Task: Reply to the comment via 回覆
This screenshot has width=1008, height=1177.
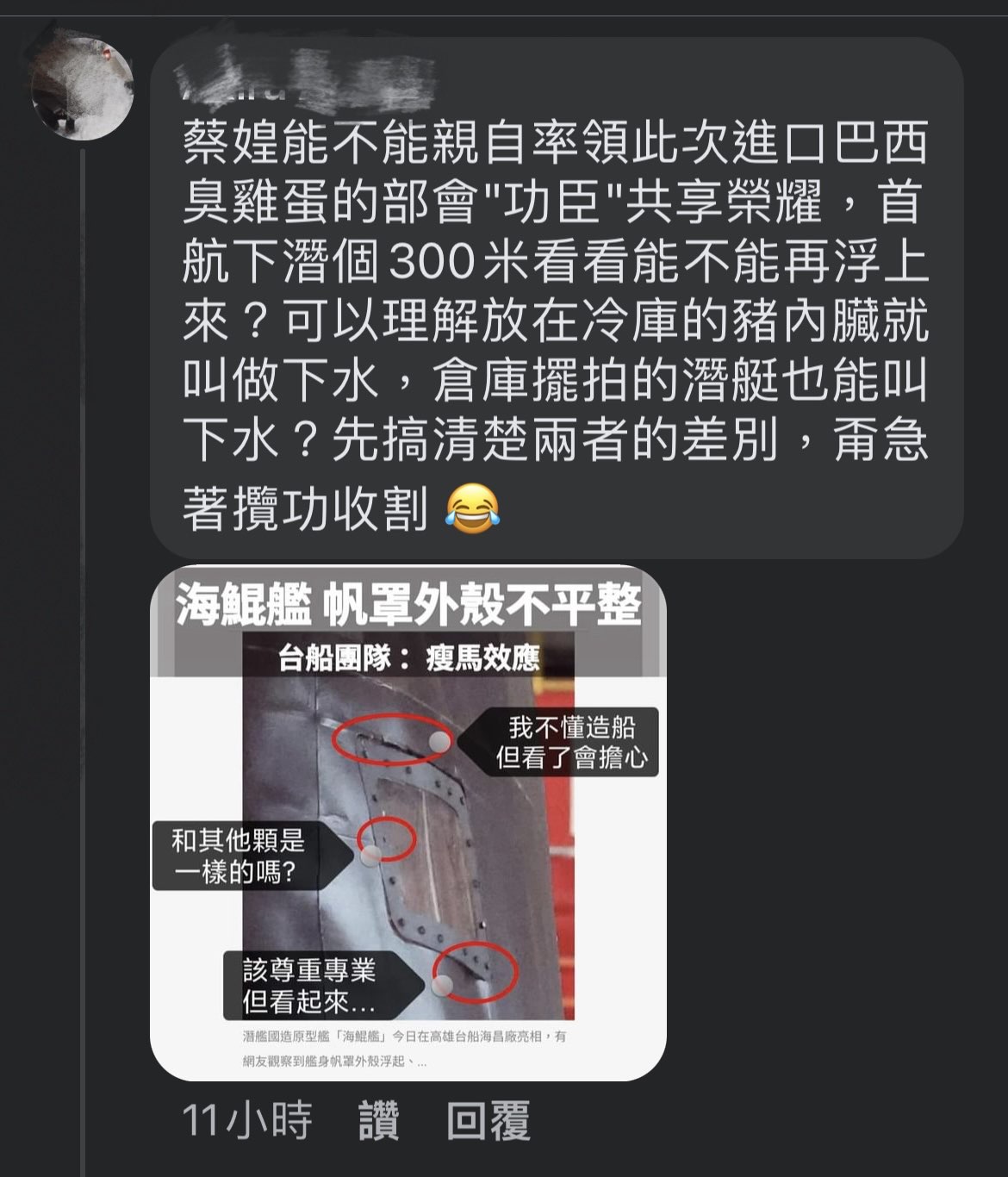Action: pos(488,1121)
